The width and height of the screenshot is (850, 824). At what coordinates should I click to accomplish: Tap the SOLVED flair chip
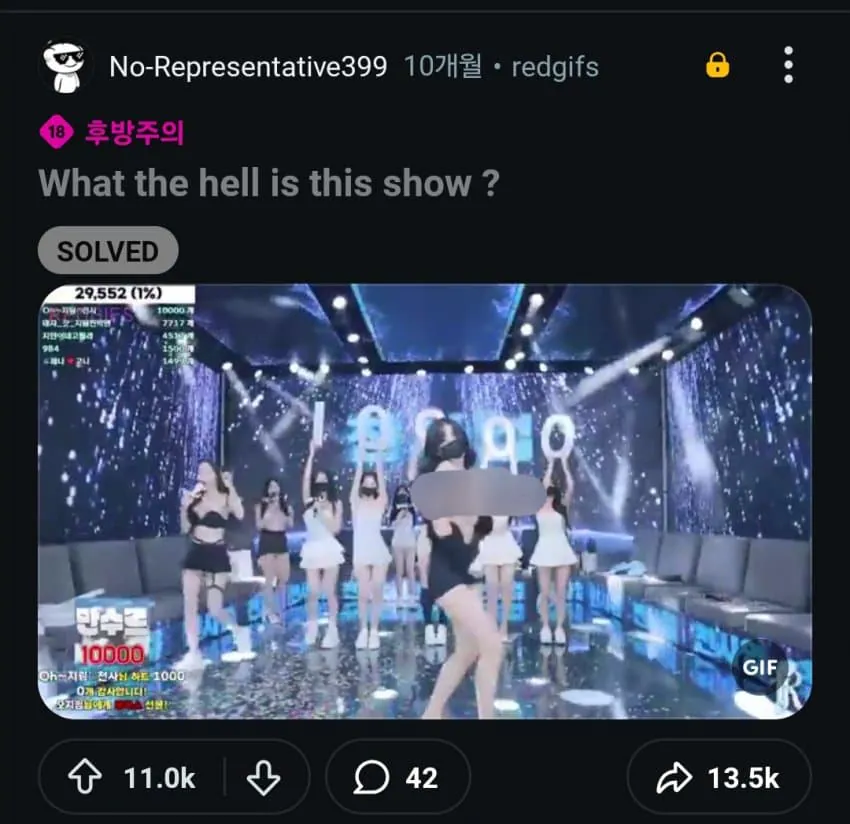tap(108, 251)
